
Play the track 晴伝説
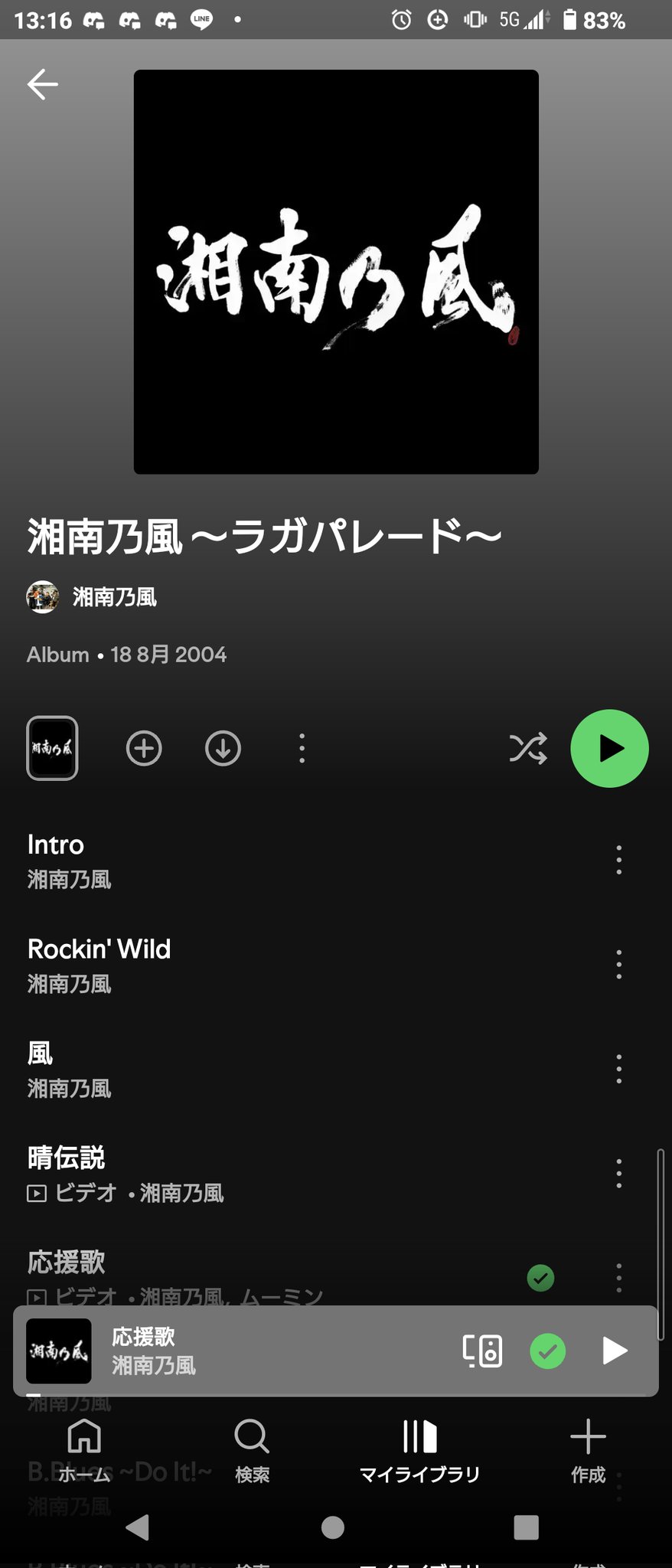(x=230, y=1173)
